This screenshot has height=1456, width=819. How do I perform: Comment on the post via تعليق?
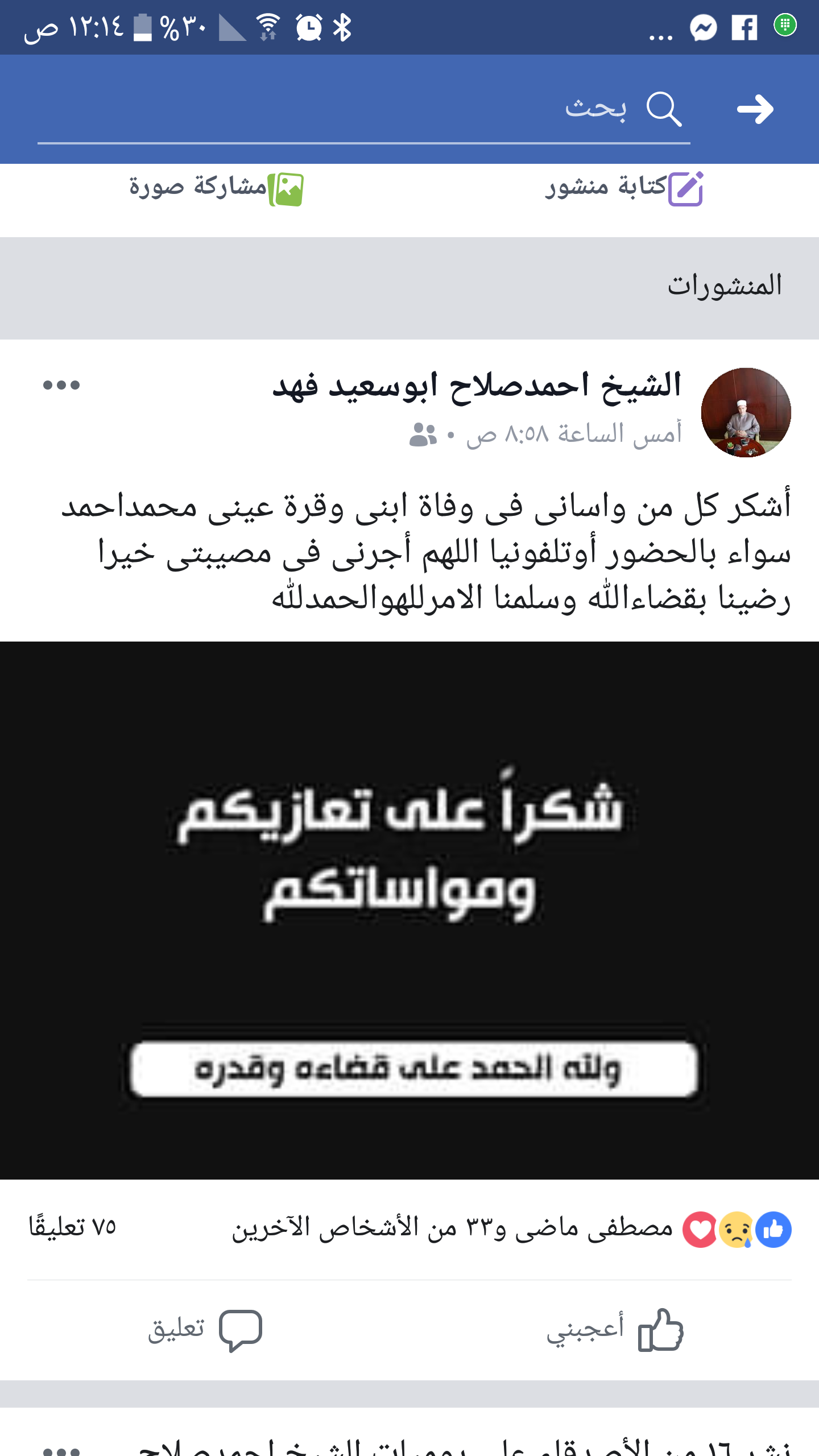click(205, 1330)
